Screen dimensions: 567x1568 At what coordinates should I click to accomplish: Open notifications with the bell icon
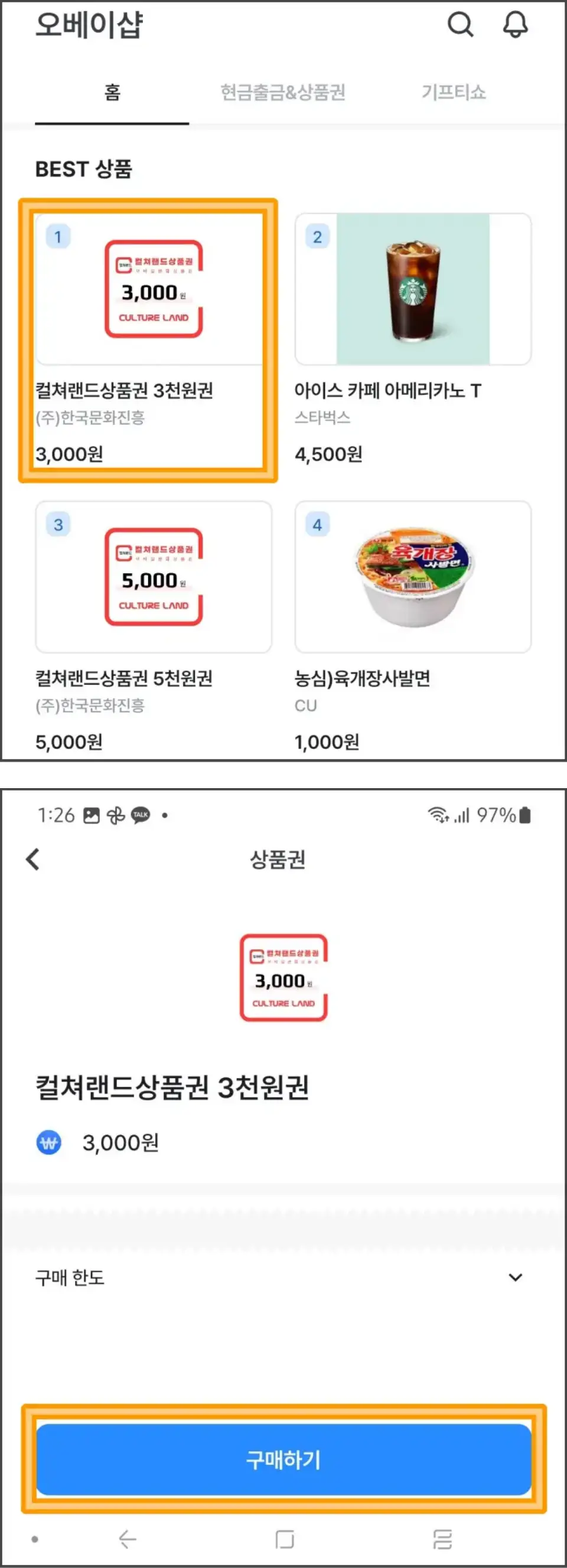pos(514,25)
